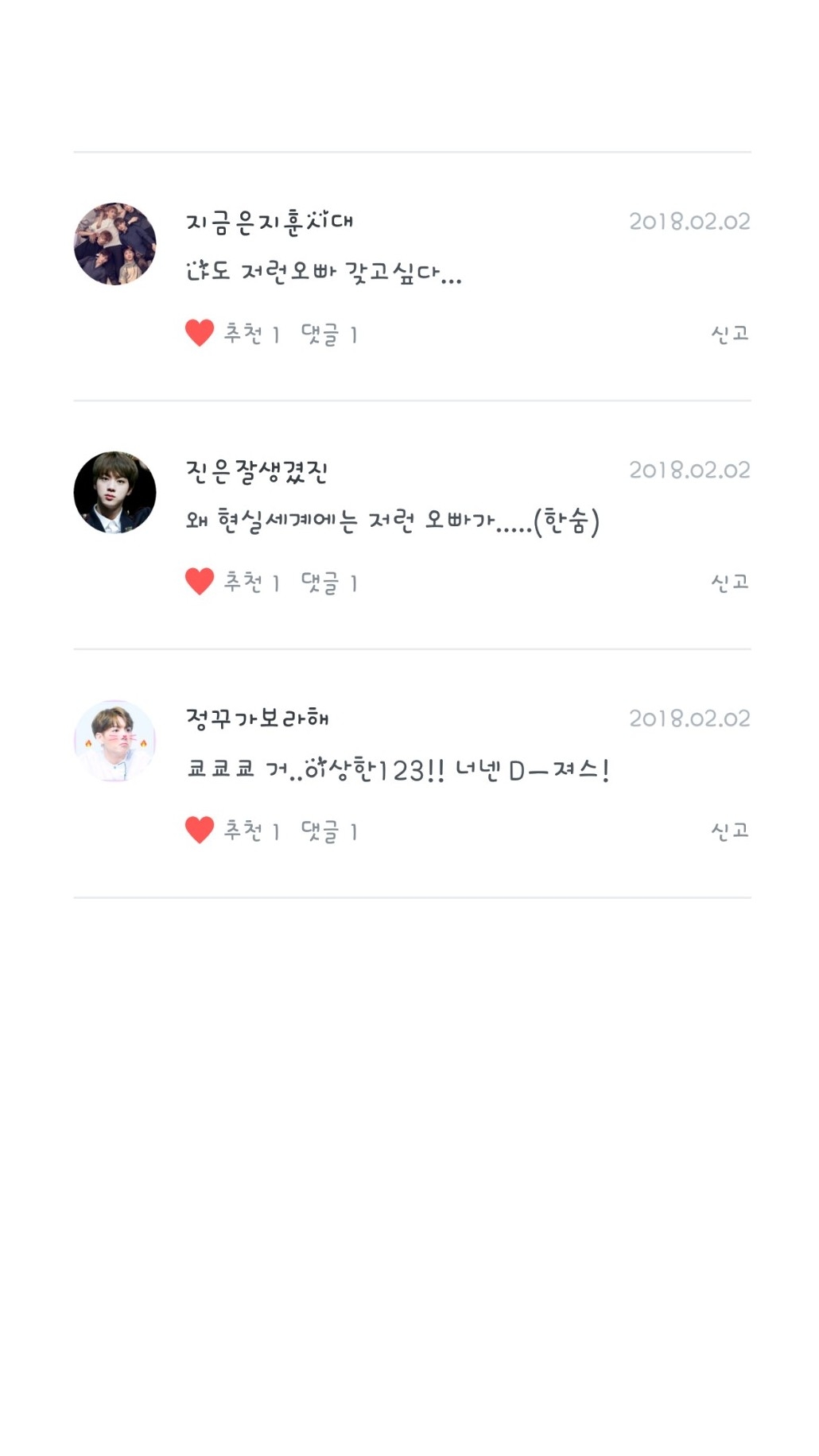
Task: Open replies (댓글) on 진은잘생겼진's comment
Action: 328,583
